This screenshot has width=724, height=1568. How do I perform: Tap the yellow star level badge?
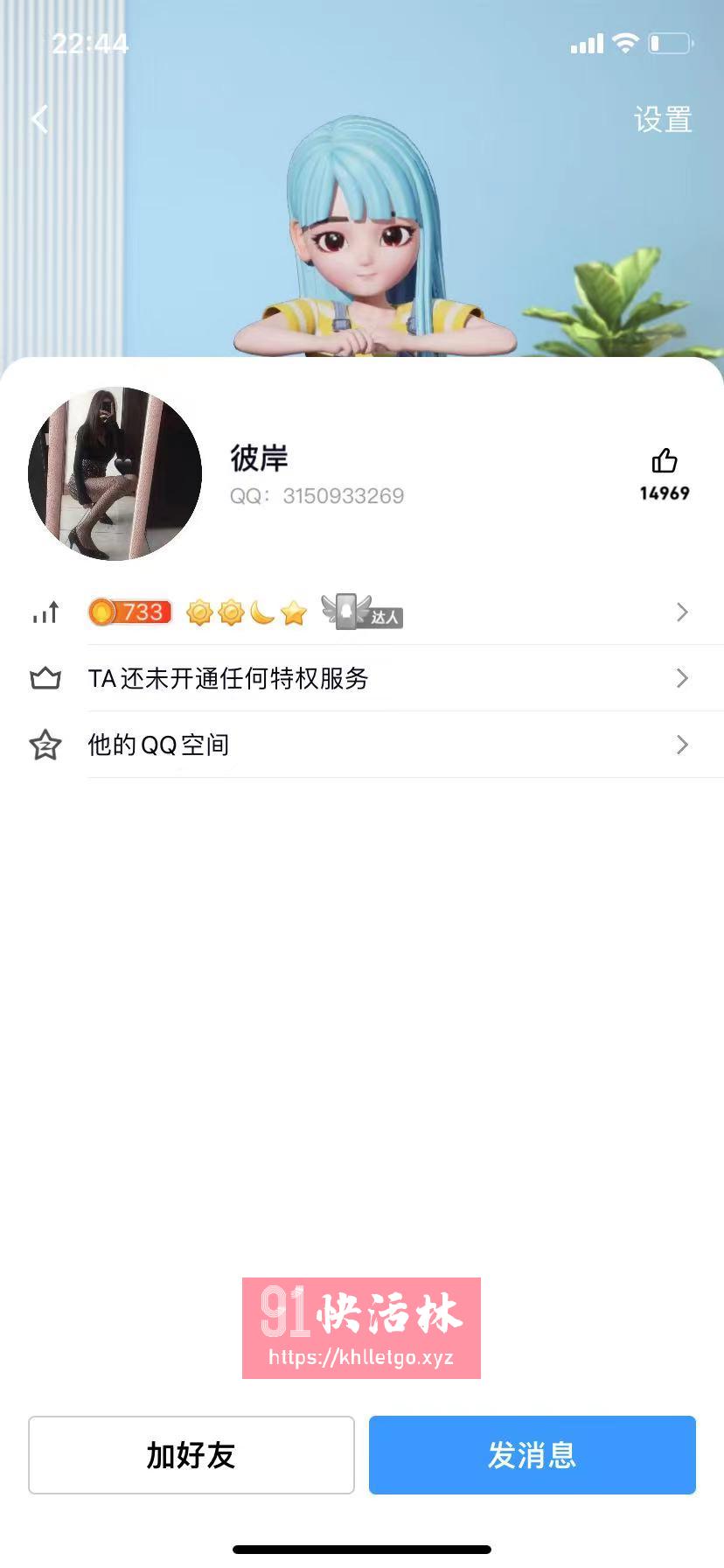pyautogui.click(x=294, y=612)
